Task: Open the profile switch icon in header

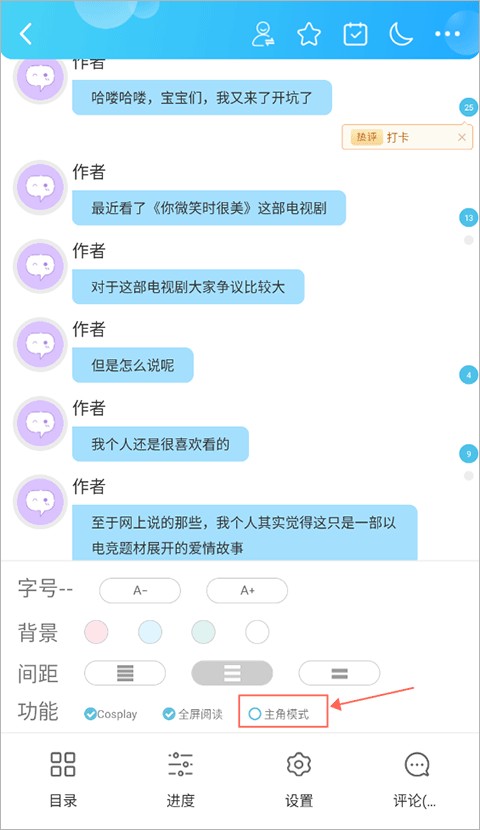Action: click(263, 34)
